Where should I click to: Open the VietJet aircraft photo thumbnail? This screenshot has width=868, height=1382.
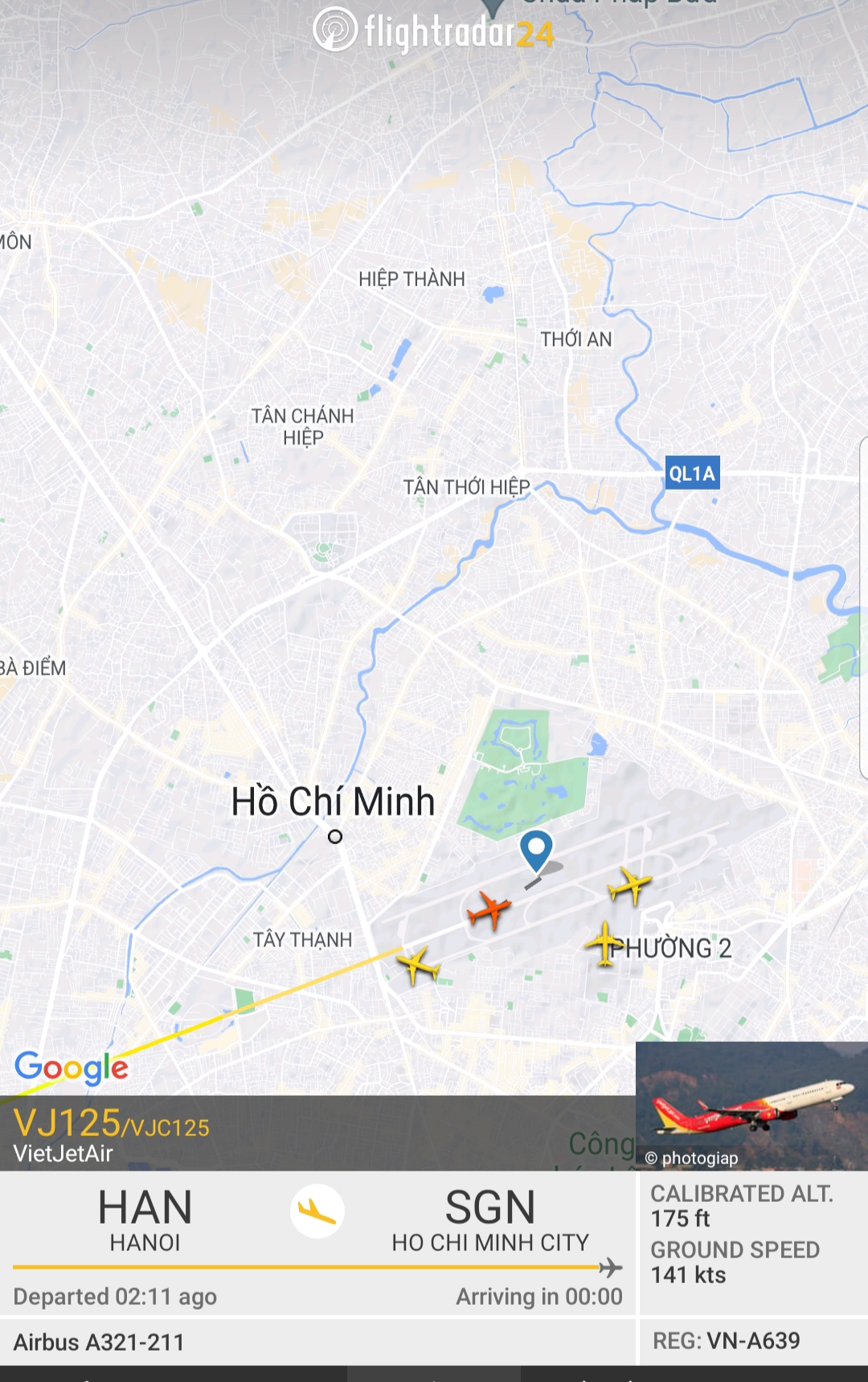tap(751, 1106)
